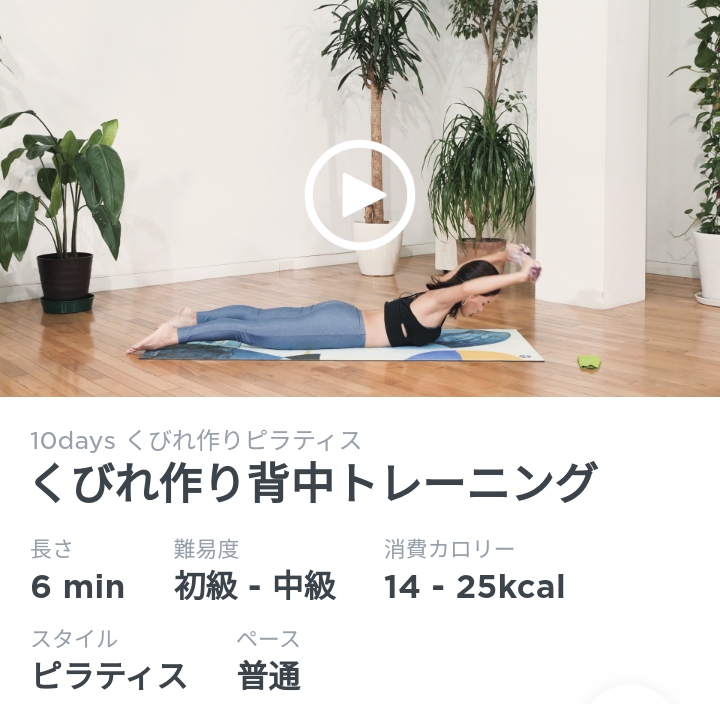The height and width of the screenshot is (704, 720).
Task: Play the くびれ作り背中トレーニング workout video
Action: [360, 195]
